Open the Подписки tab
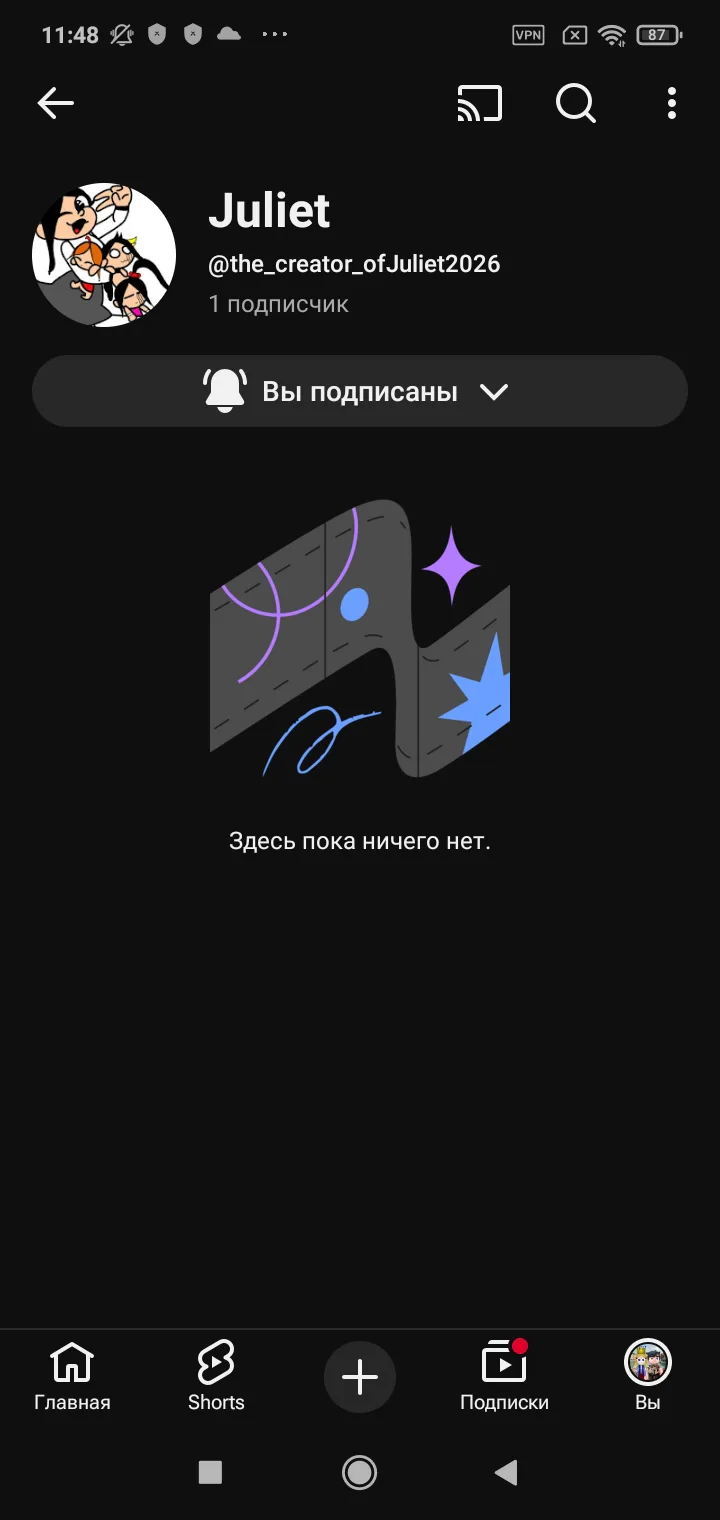This screenshot has width=720, height=1520. [504, 1376]
